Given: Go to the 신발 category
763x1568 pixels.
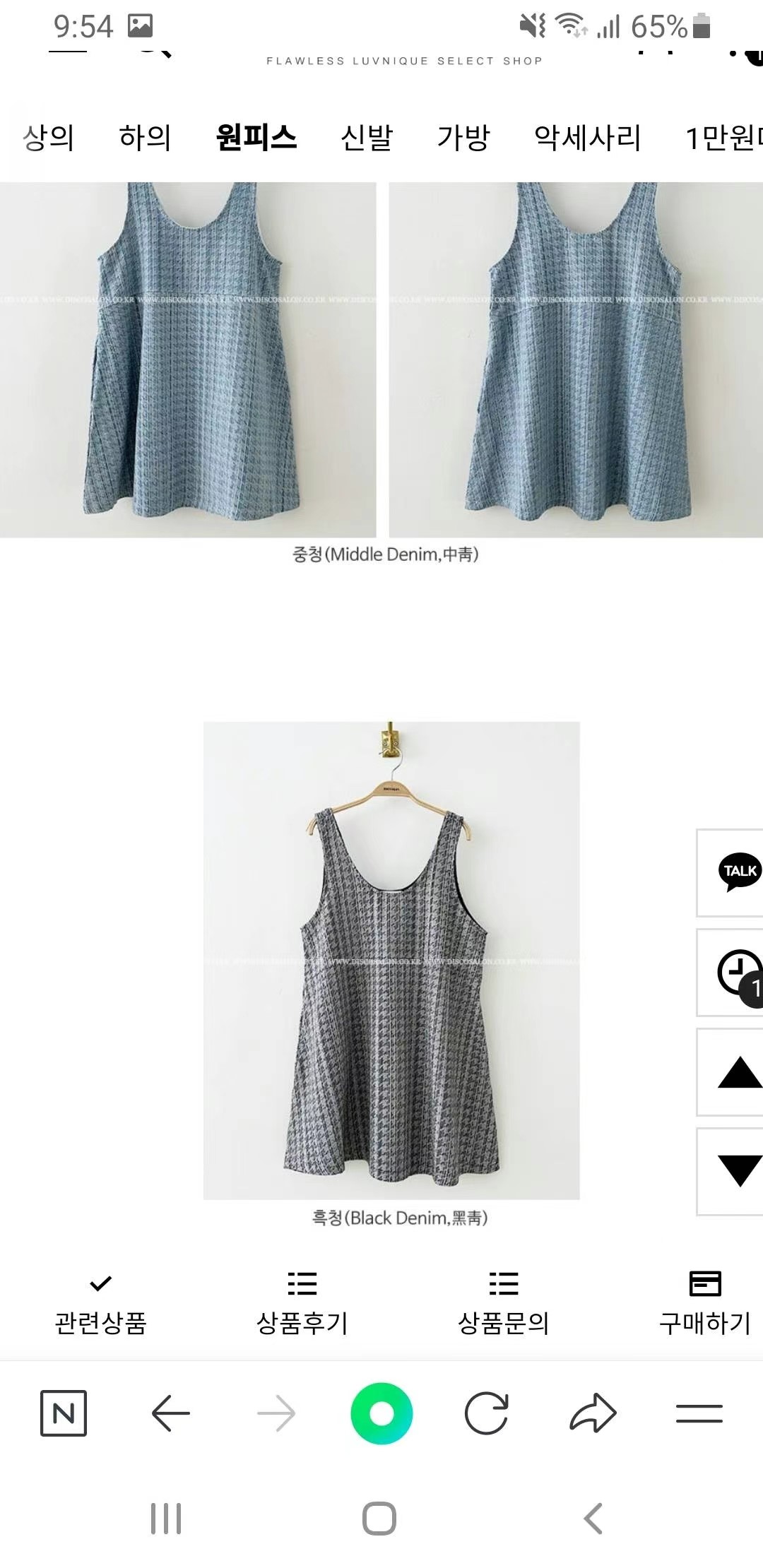Looking at the screenshot, I should (x=366, y=137).
